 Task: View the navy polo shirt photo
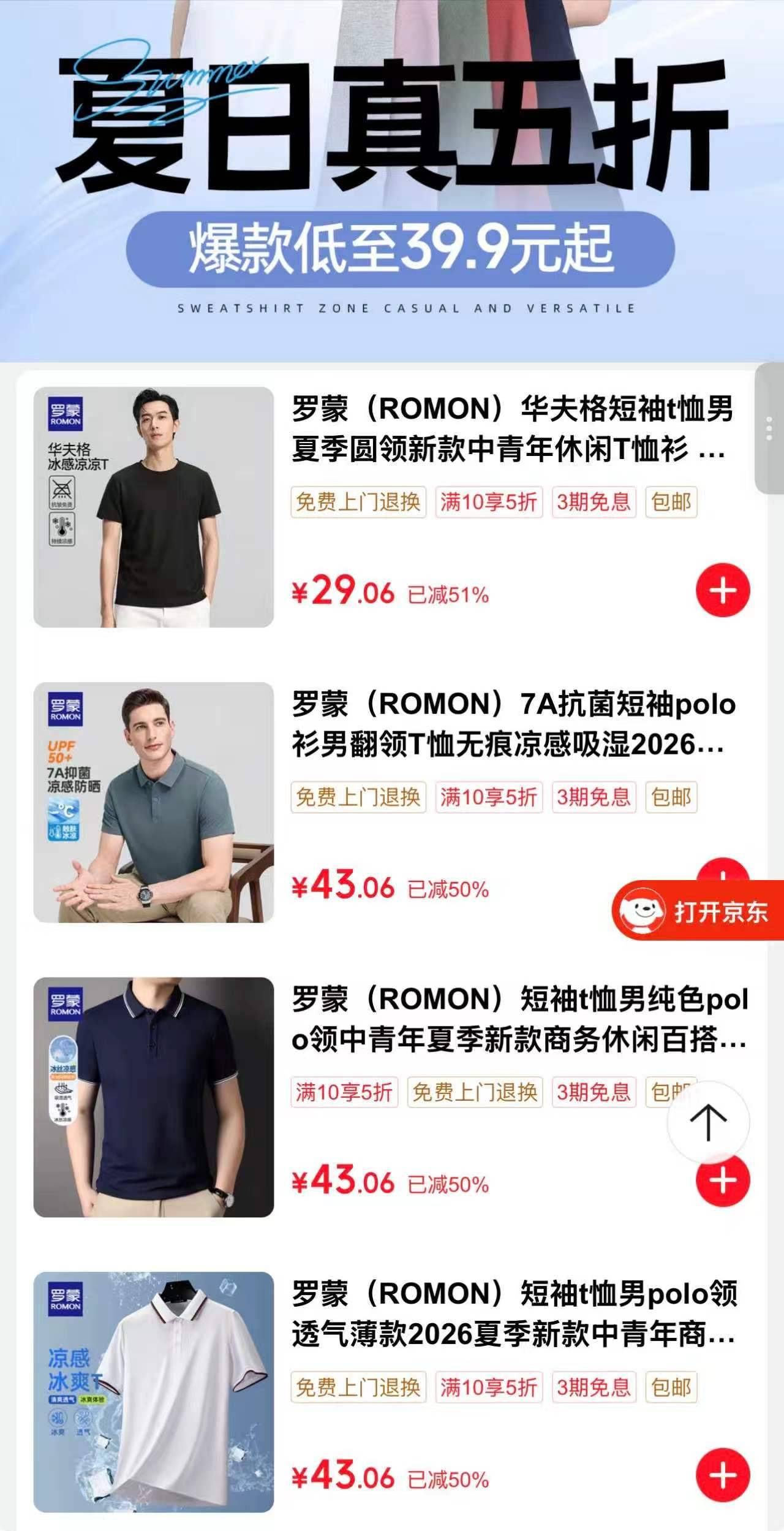pyautogui.click(x=154, y=1097)
